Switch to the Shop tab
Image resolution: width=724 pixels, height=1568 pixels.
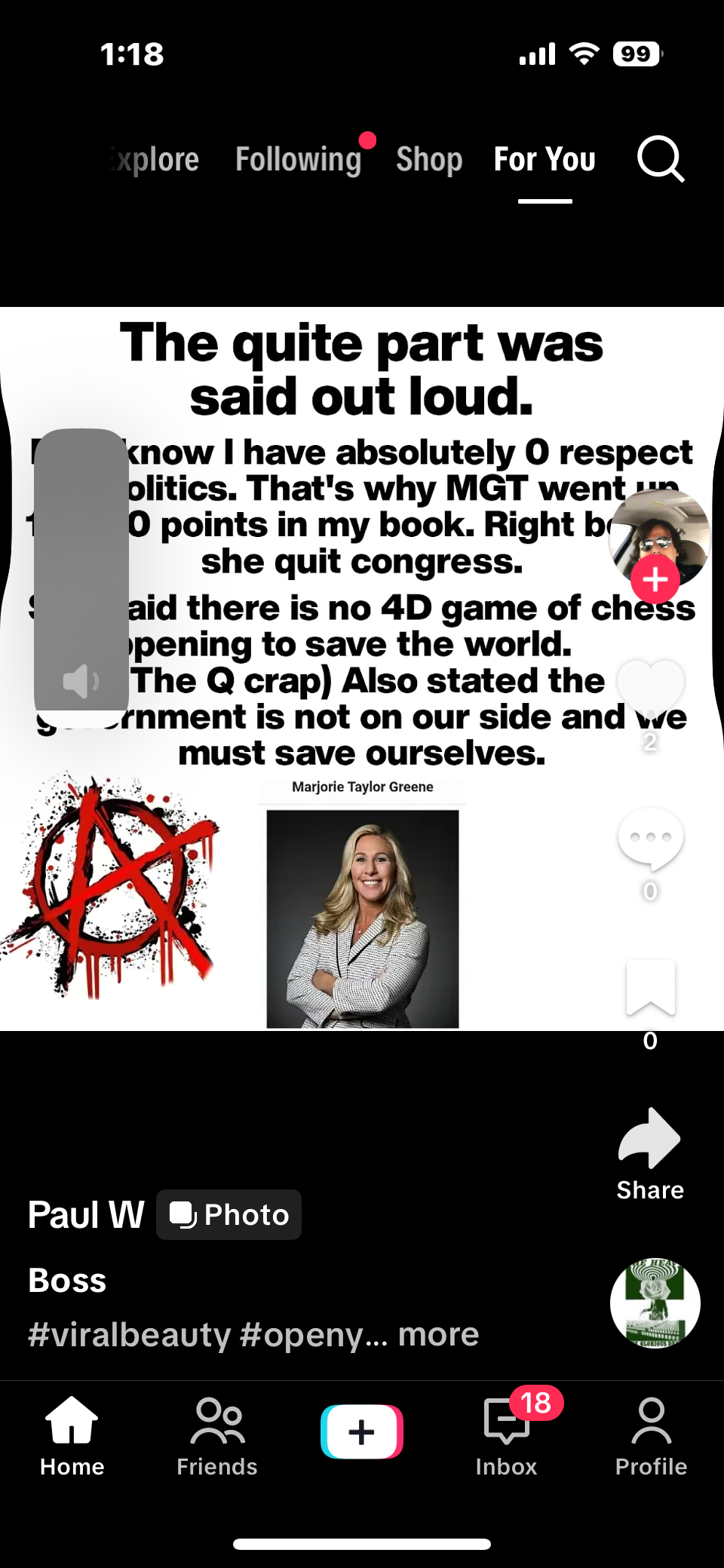429,159
